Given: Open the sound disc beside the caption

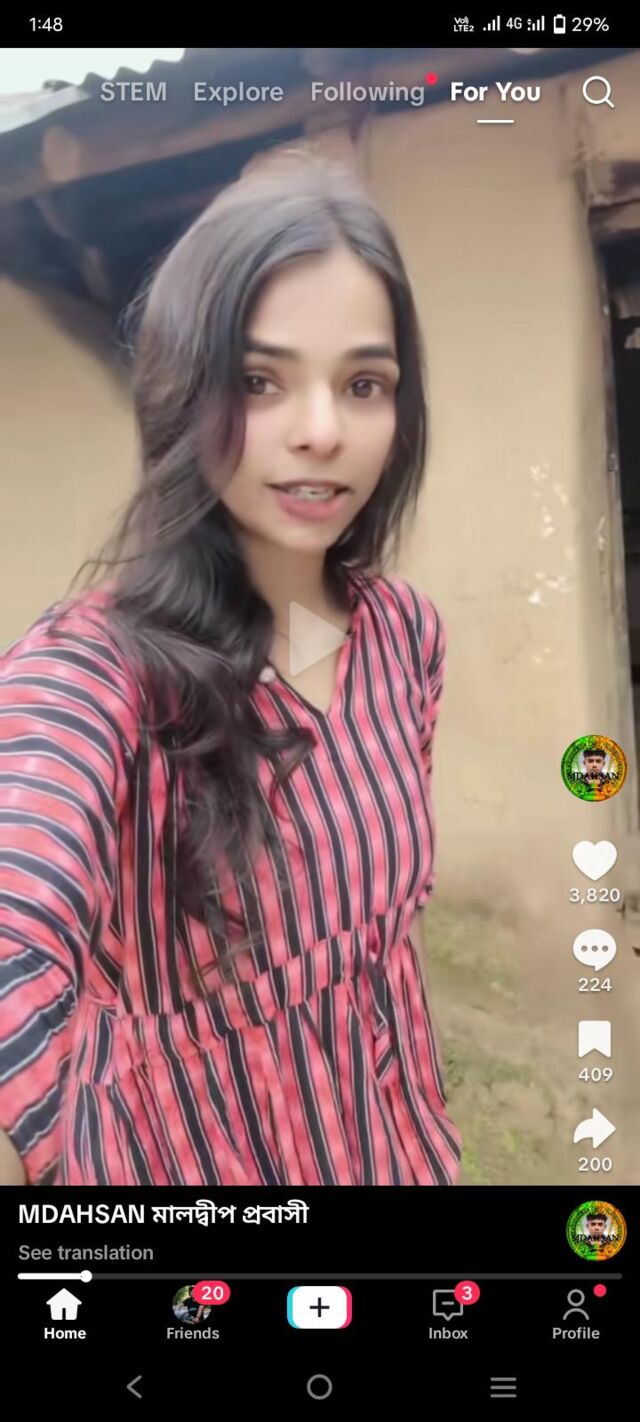Looking at the screenshot, I should tap(596, 1231).
